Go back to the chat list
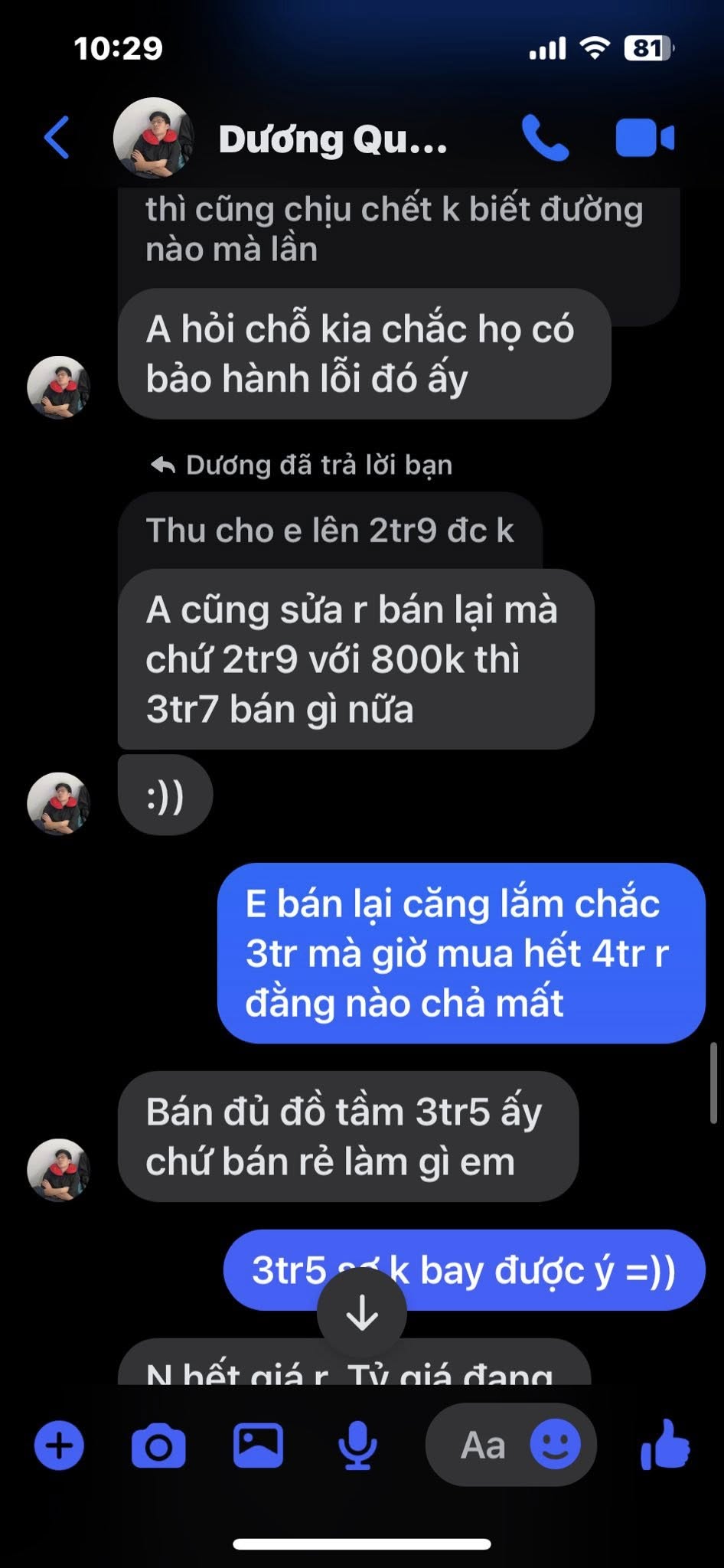Screen dimensions: 724x1568 coord(57,138)
